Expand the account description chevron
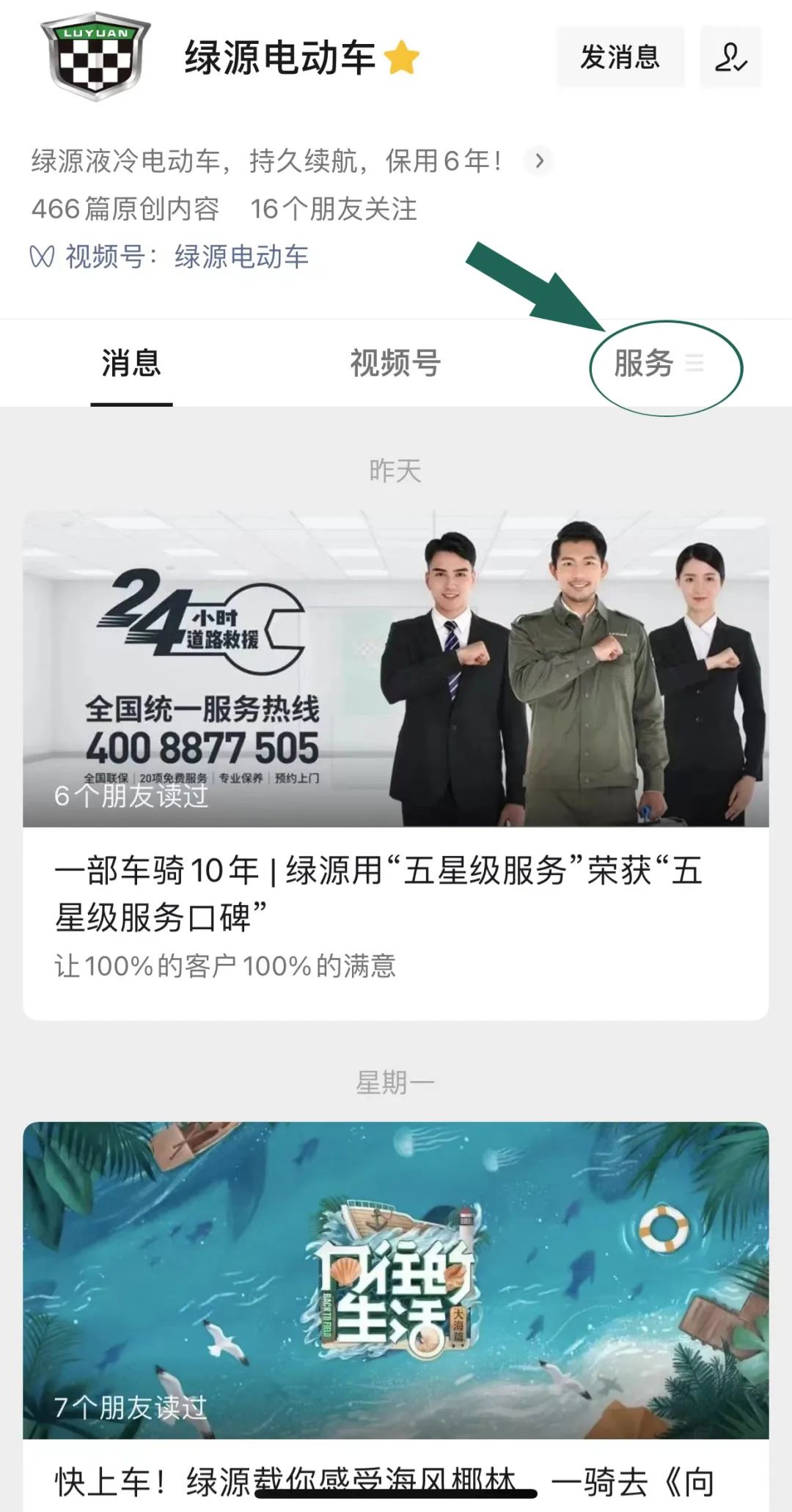Viewport: 792px width, 1512px height. click(539, 161)
